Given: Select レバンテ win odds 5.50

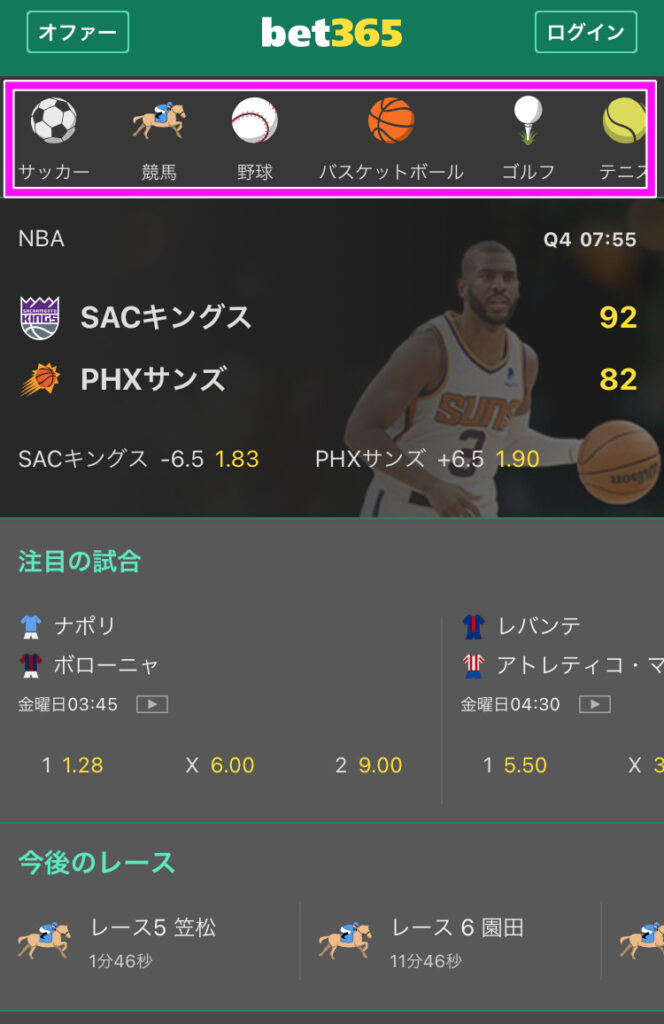Looking at the screenshot, I should point(515,765).
